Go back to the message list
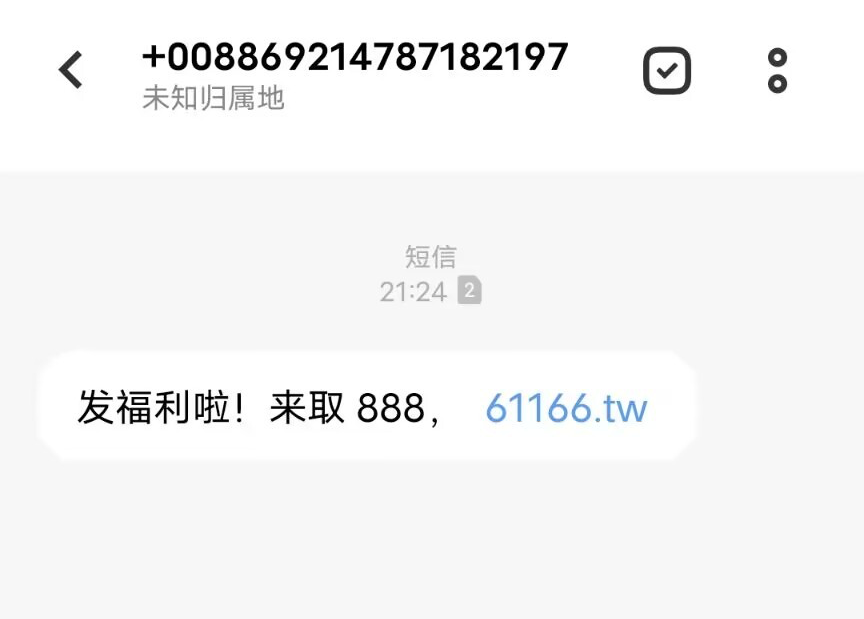Screen dimensions: 864x619 (x=70, y=70)
